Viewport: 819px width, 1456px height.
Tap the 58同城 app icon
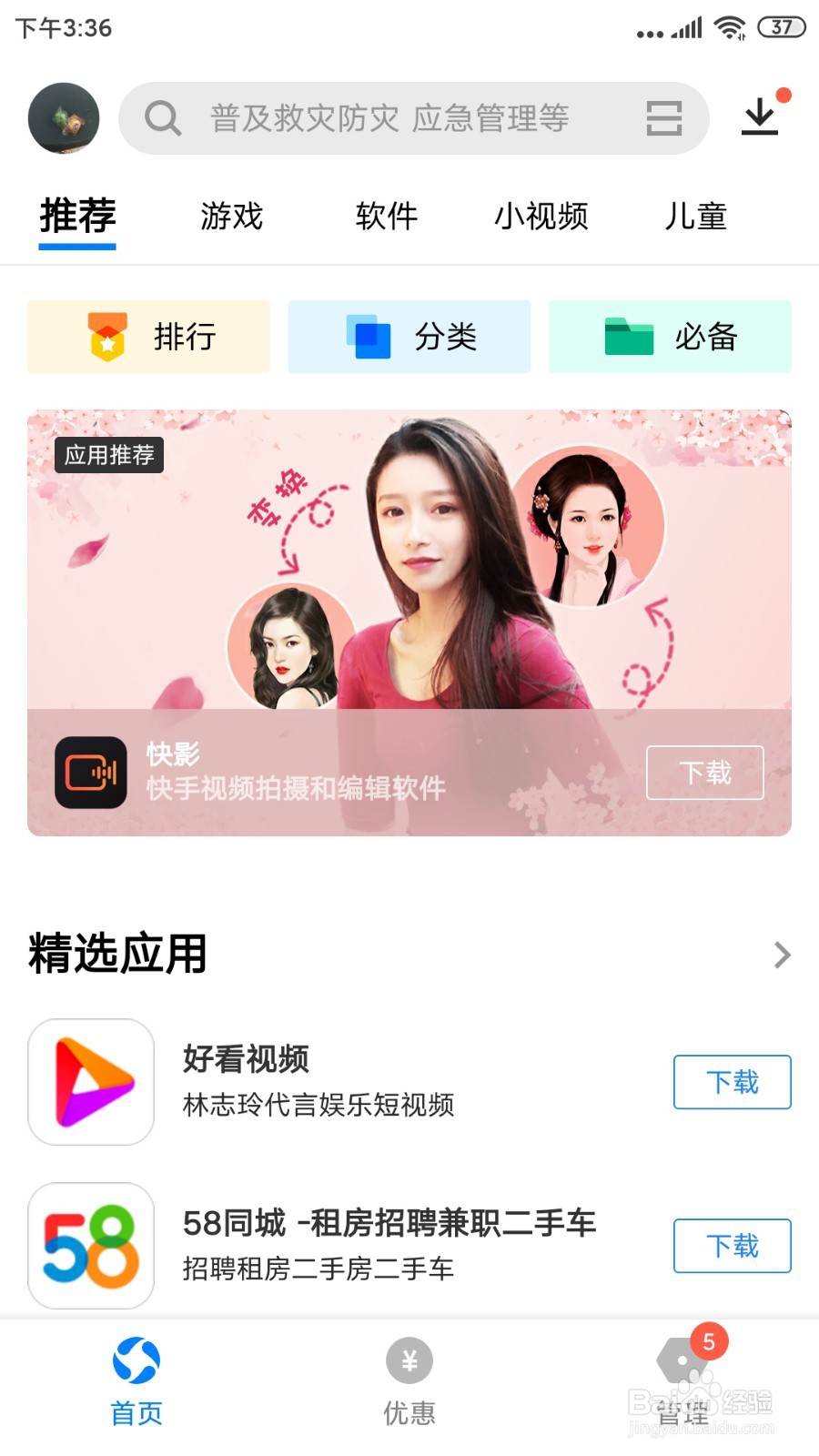89,1246
